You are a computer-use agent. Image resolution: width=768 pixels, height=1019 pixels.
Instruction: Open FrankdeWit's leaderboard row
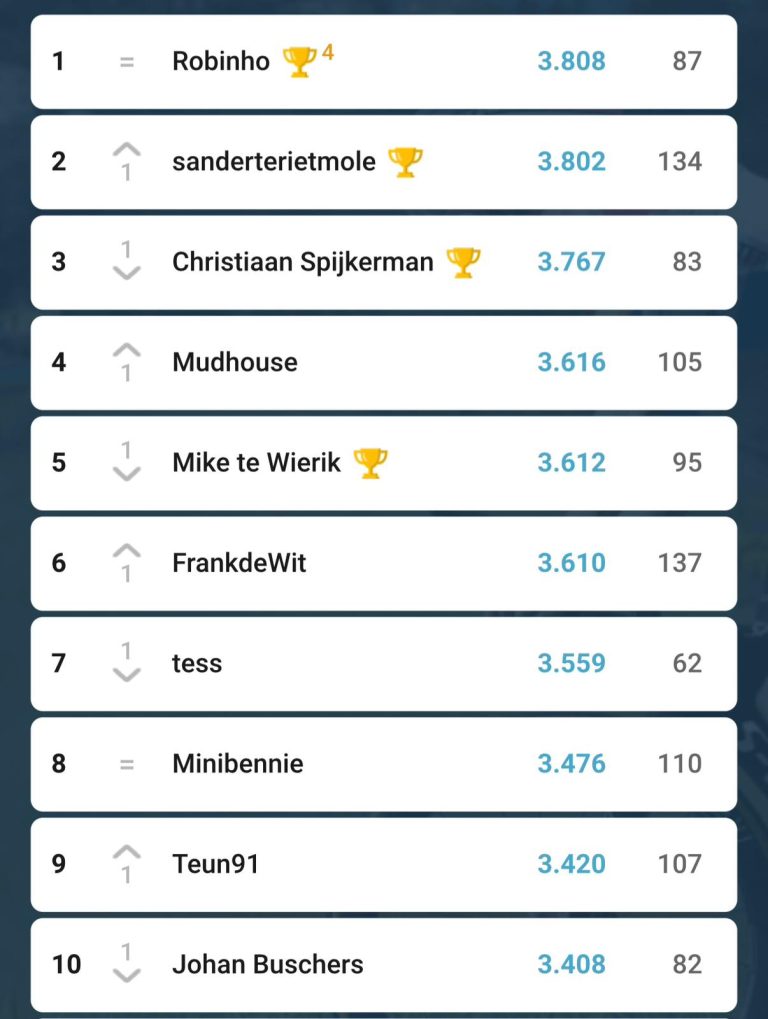pos(239,563)
